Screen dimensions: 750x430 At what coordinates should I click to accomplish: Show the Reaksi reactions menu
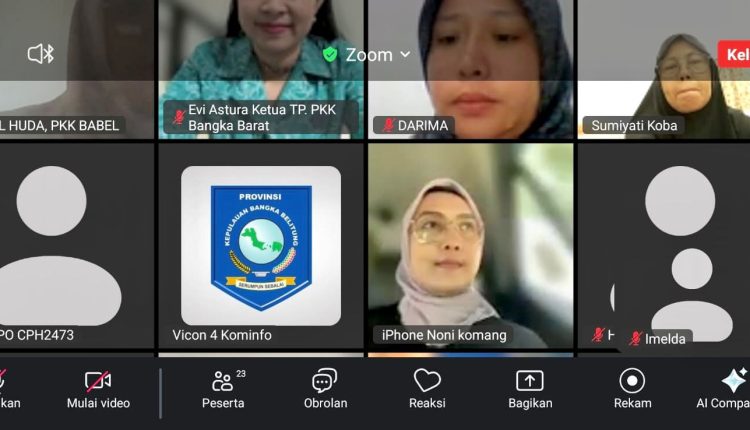(x=427, y=388)
